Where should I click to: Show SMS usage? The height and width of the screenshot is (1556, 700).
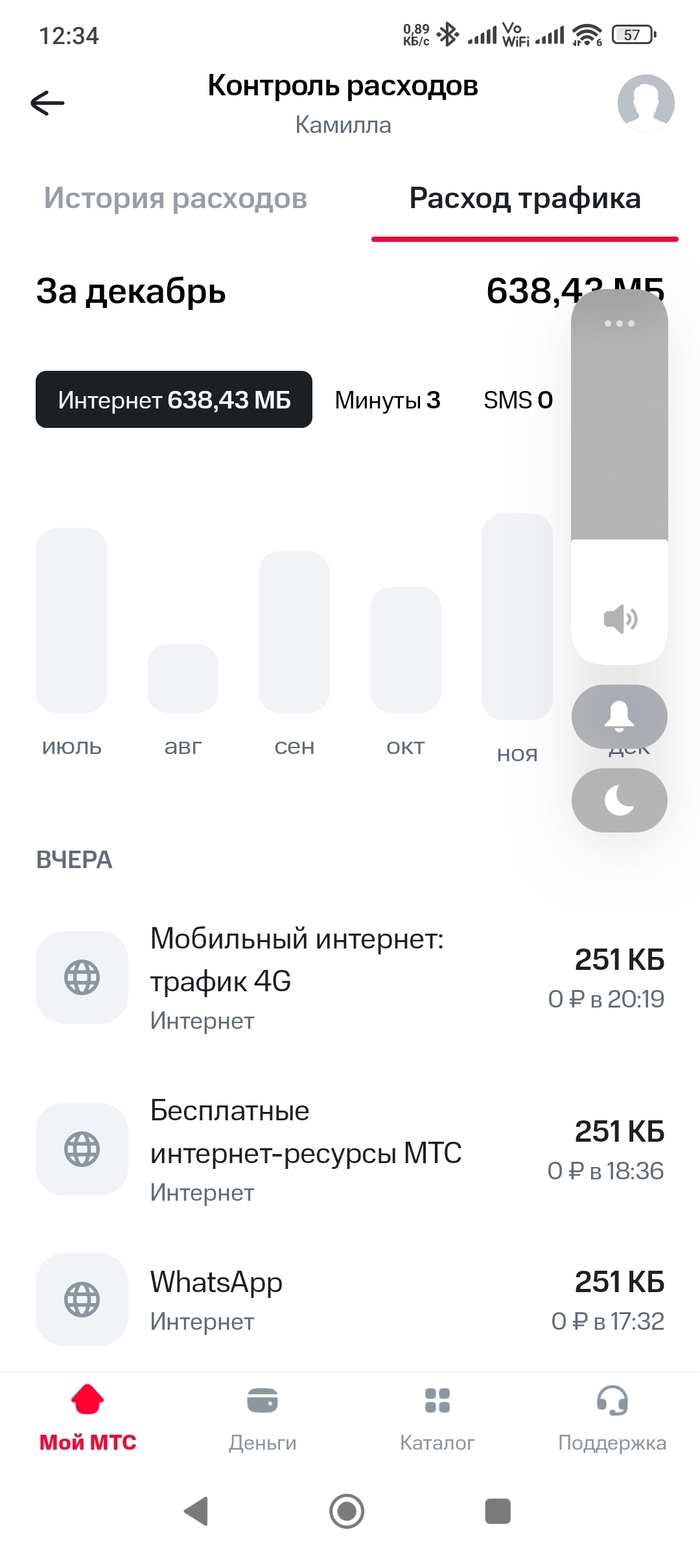coord(517,400)
